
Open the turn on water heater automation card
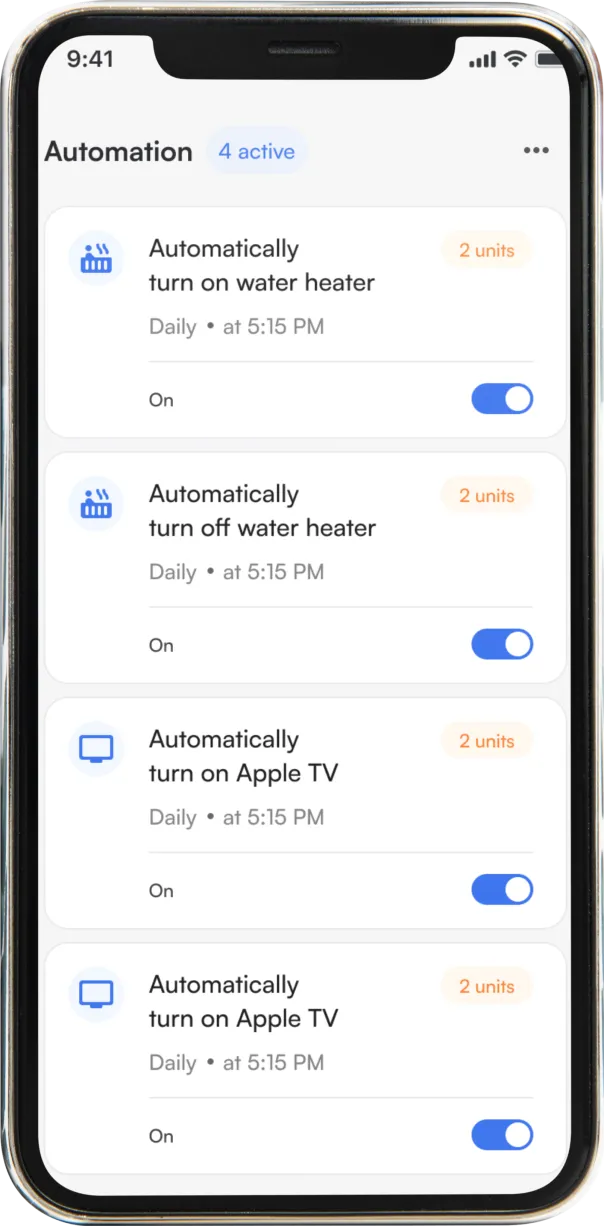[x=262, y=282]
